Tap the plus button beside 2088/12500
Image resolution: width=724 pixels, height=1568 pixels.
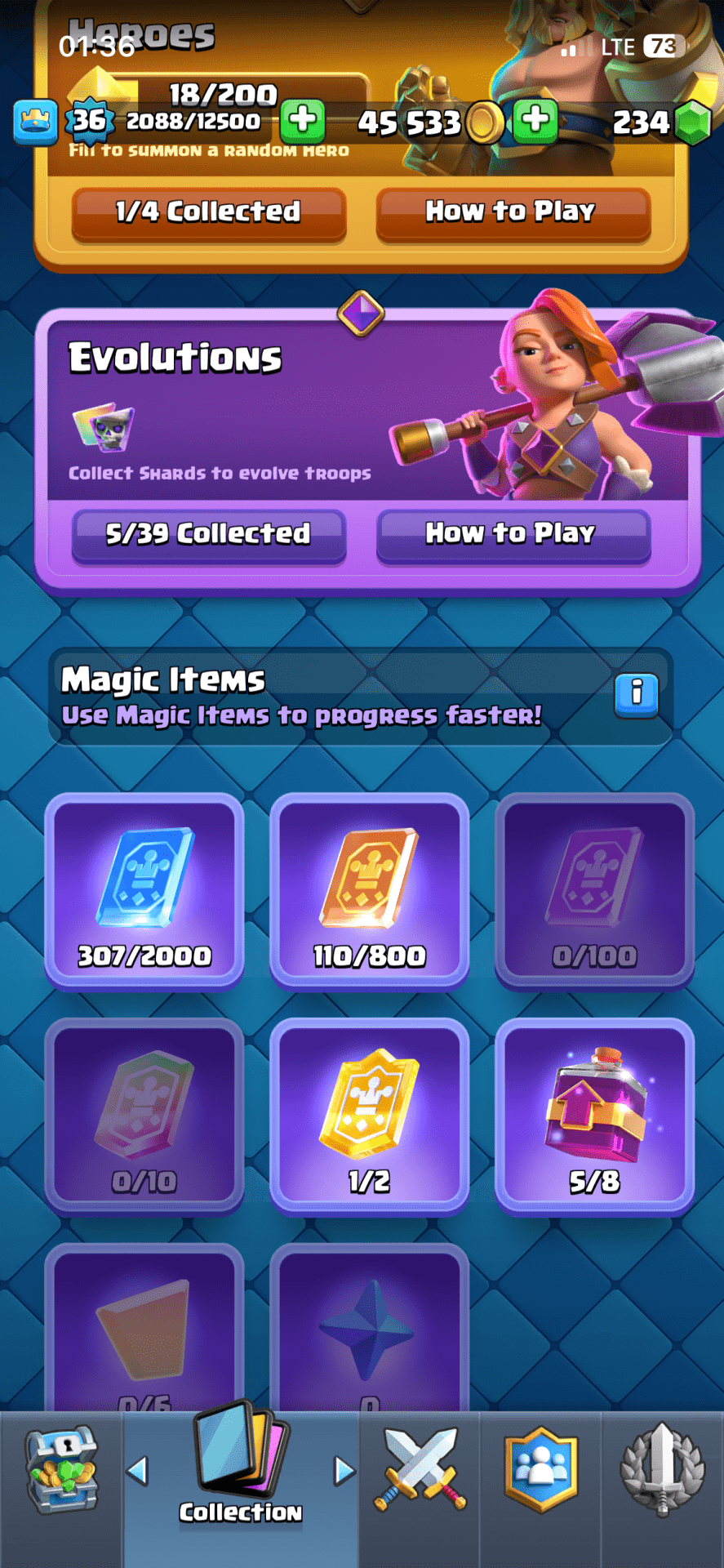pyautogui.click(x=303, y=121)
